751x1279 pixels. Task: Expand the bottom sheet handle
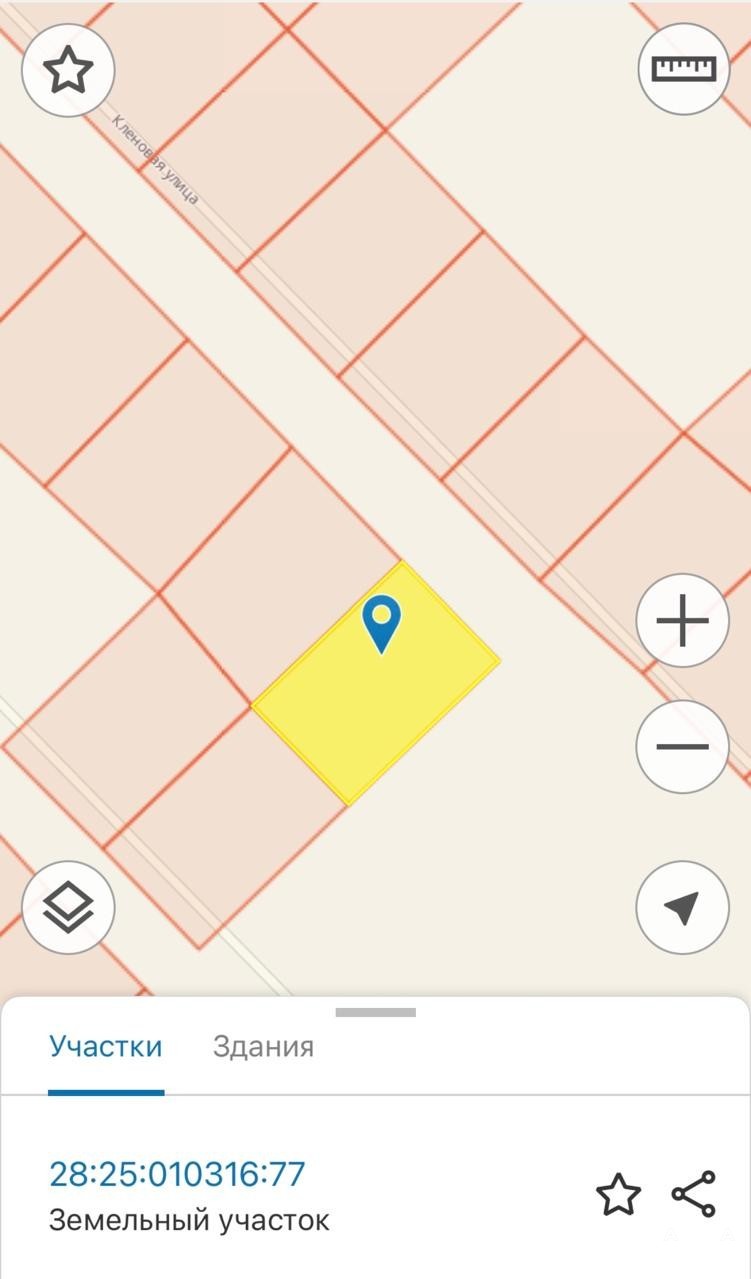(375, 1012)
